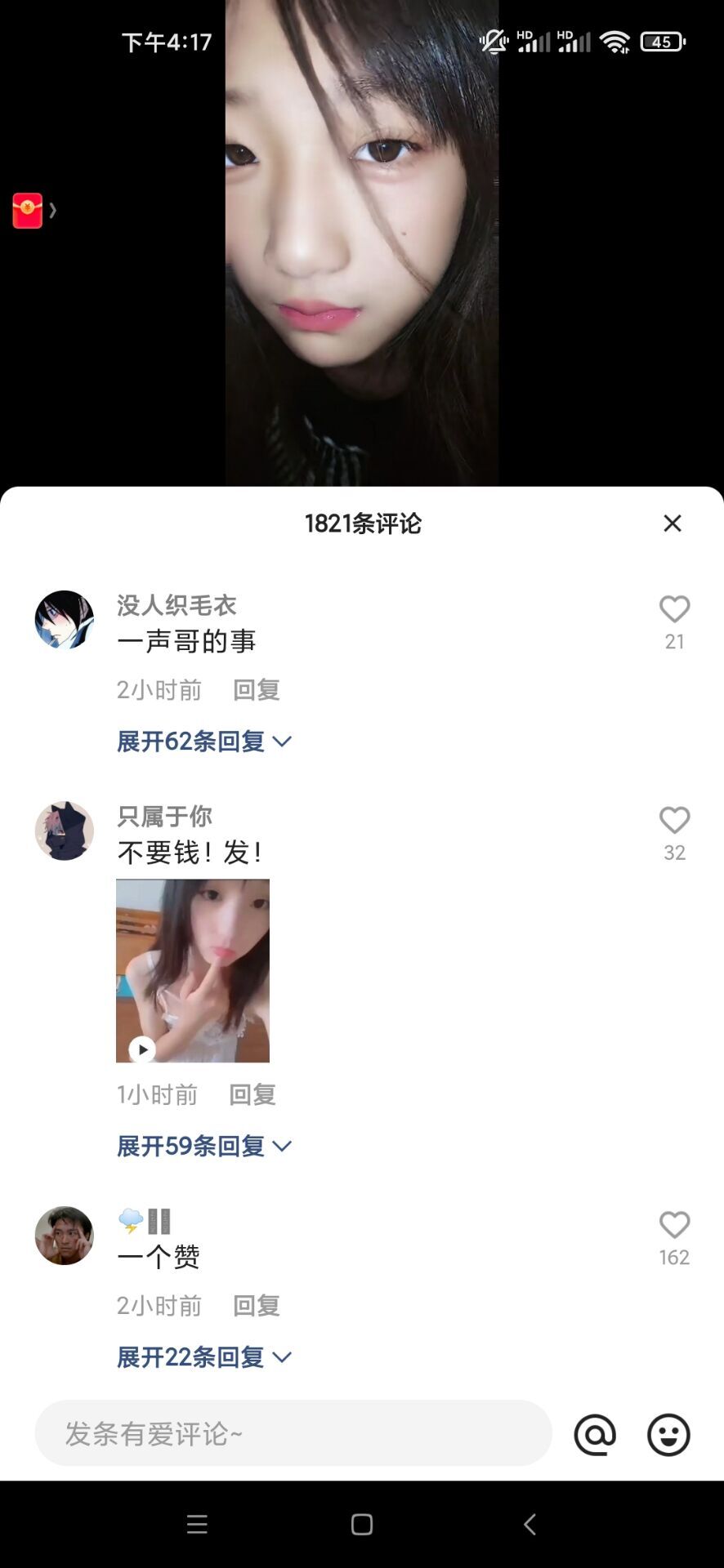
Task: Like the comment by 没人织毛衣
Action: (x=674, y=609)
